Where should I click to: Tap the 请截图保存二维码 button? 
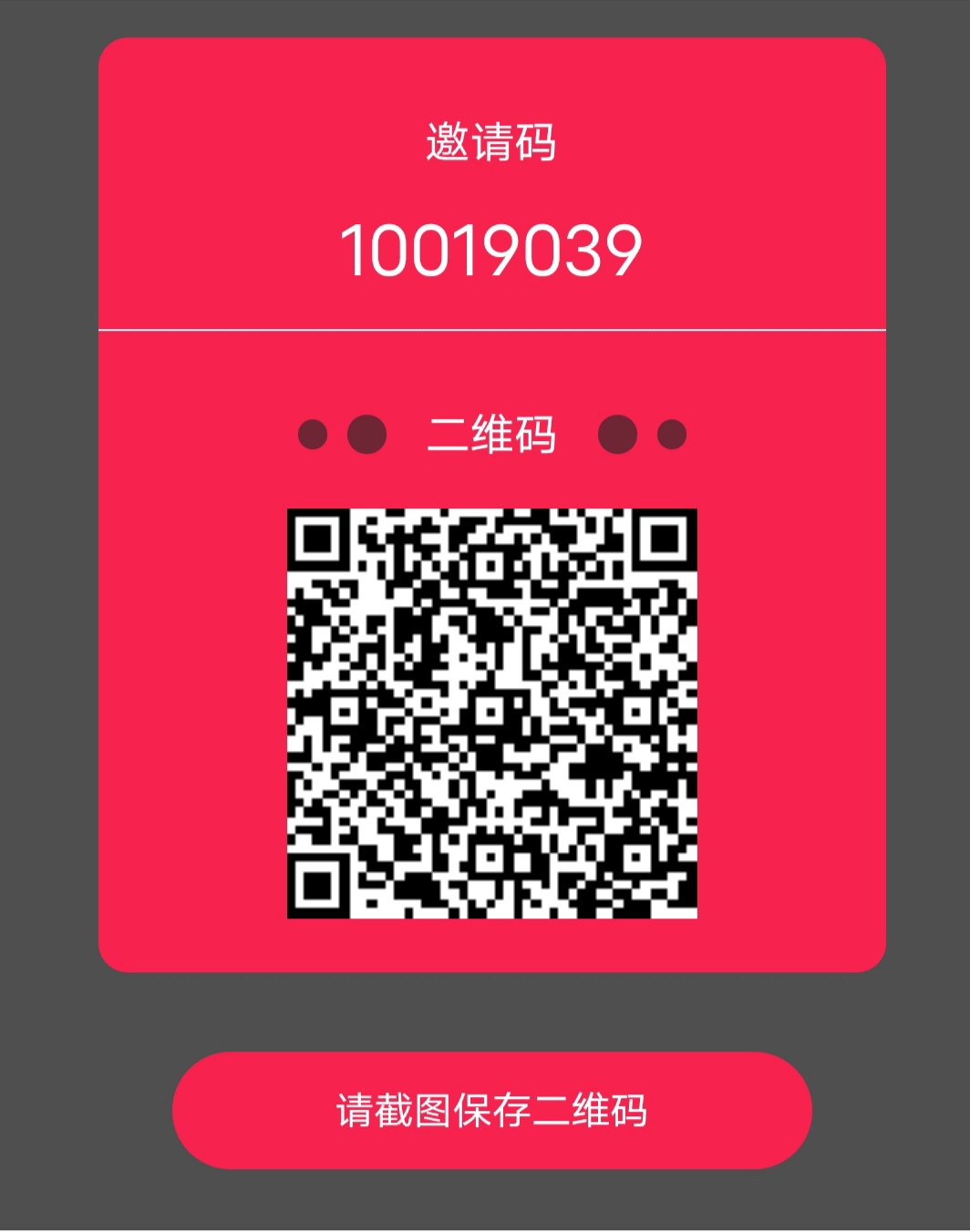491,1110
